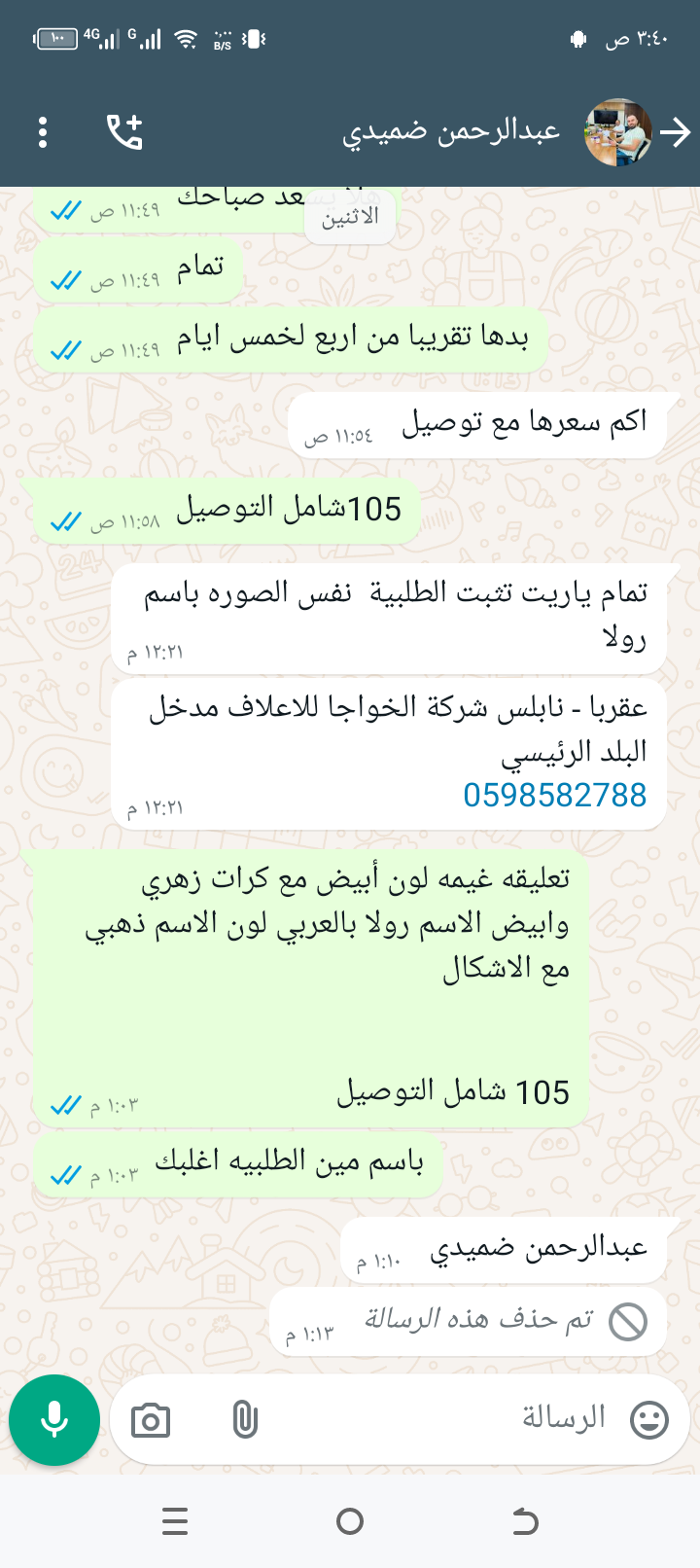Tap the phone number 0598582788 link
Viewport: 700px width, 1568px height.
click(554, 796)
